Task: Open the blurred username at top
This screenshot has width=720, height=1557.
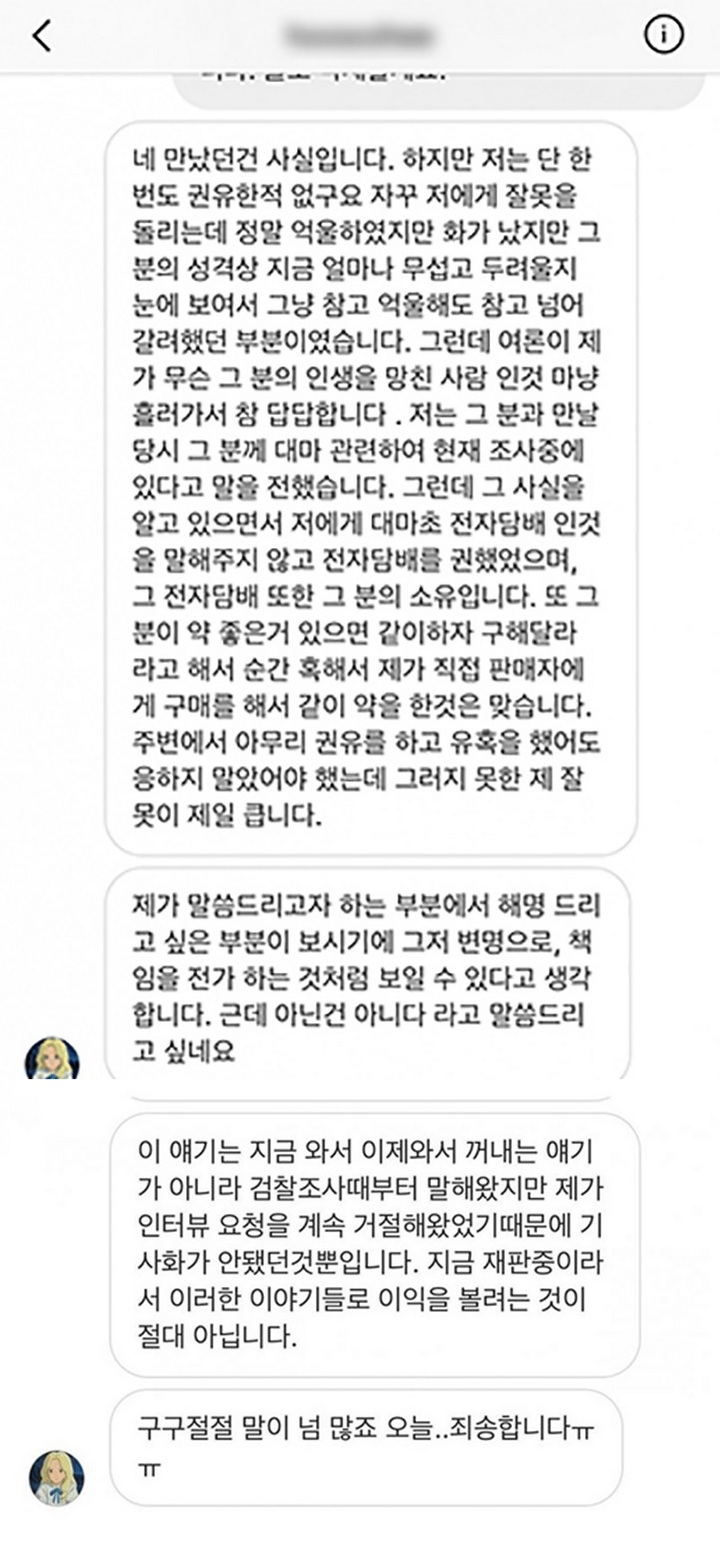Action: coord(358,37)
